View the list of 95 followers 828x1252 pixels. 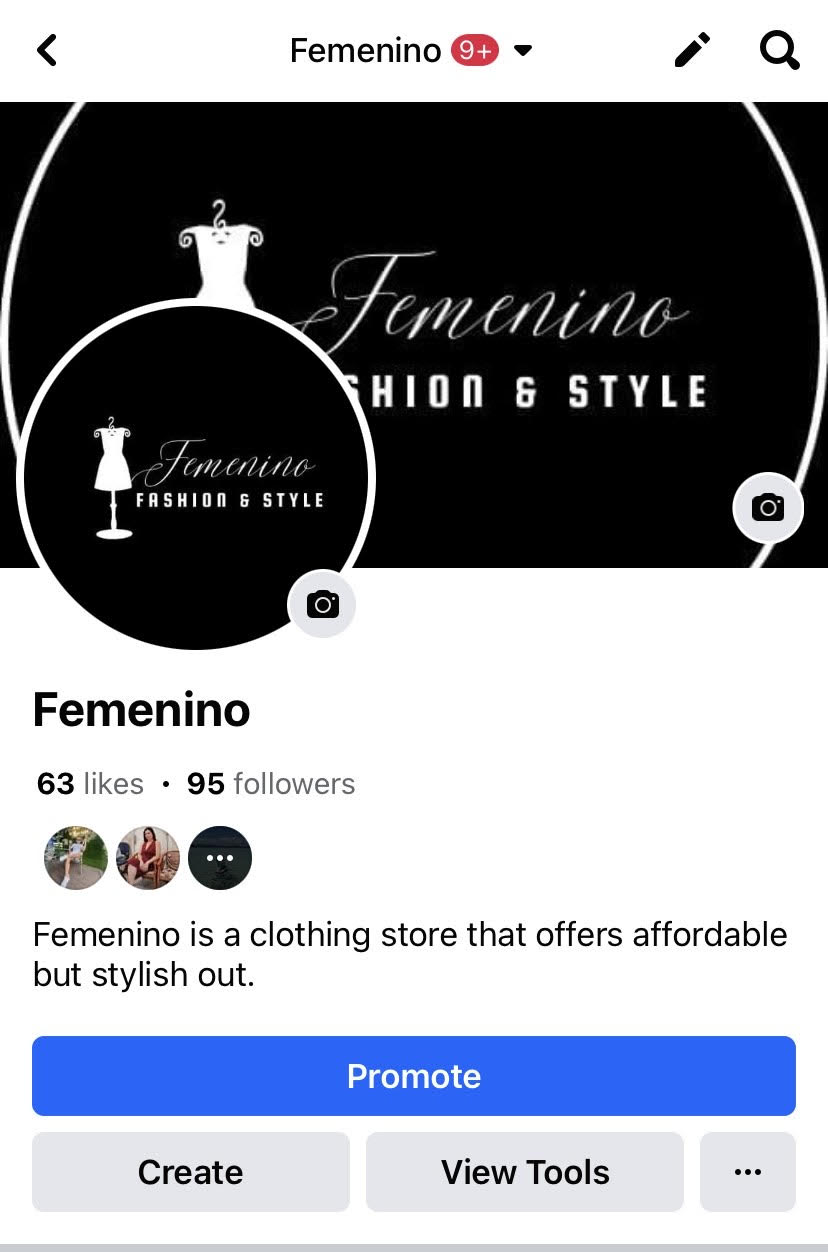point(270,784)
